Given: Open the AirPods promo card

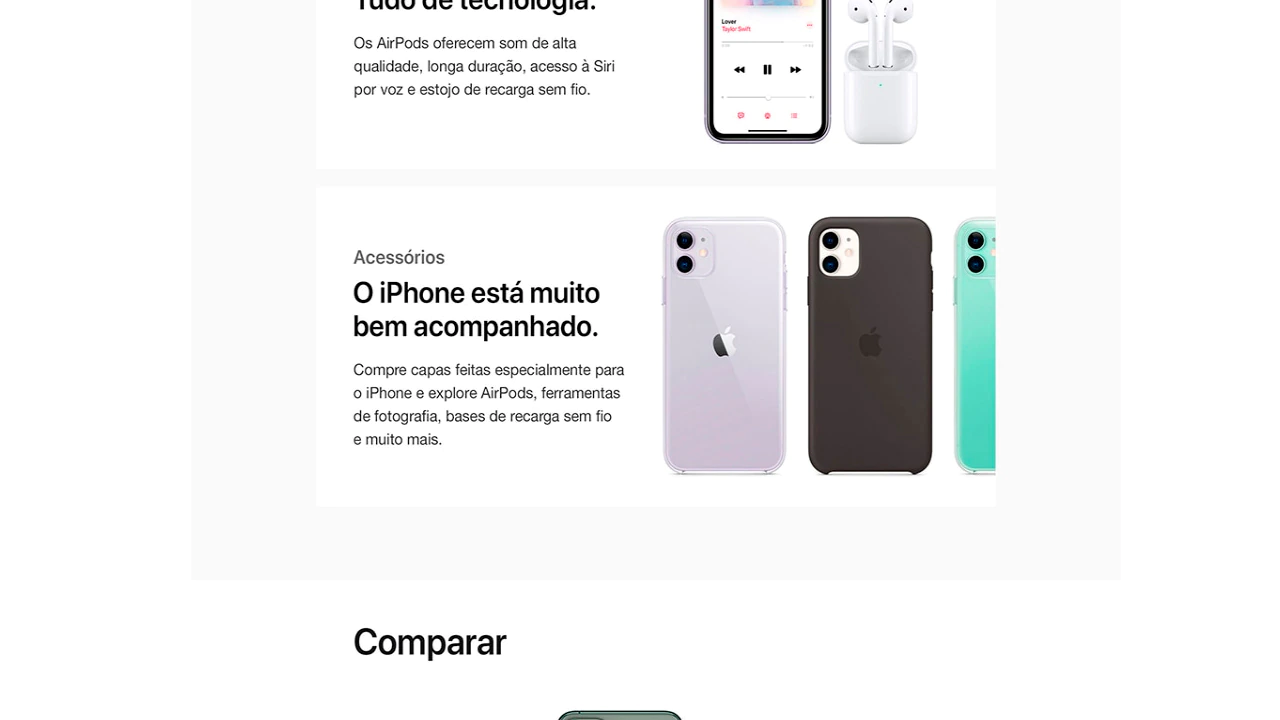Looking at the screenshot, I should pyautogui.click(x=655, y=80).
